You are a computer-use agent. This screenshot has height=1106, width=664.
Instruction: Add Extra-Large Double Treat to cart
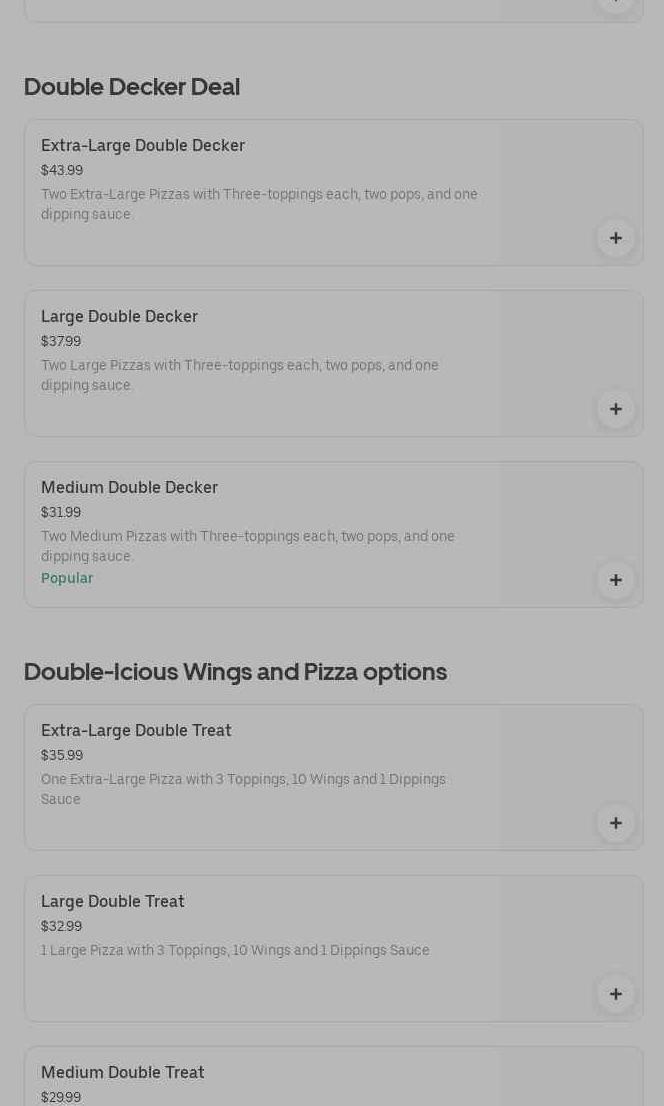tap(615, 823)
